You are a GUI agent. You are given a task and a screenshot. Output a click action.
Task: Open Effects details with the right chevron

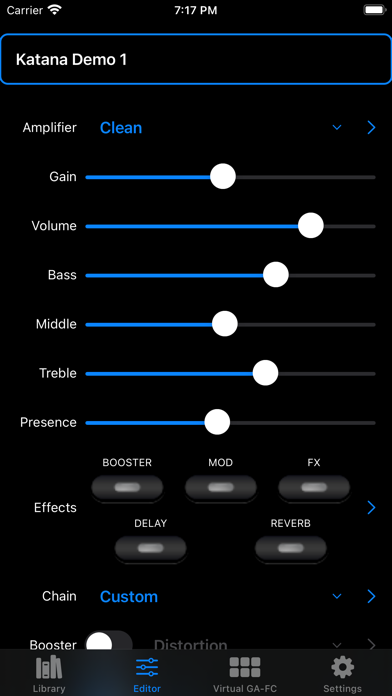(x=372, y=507)
